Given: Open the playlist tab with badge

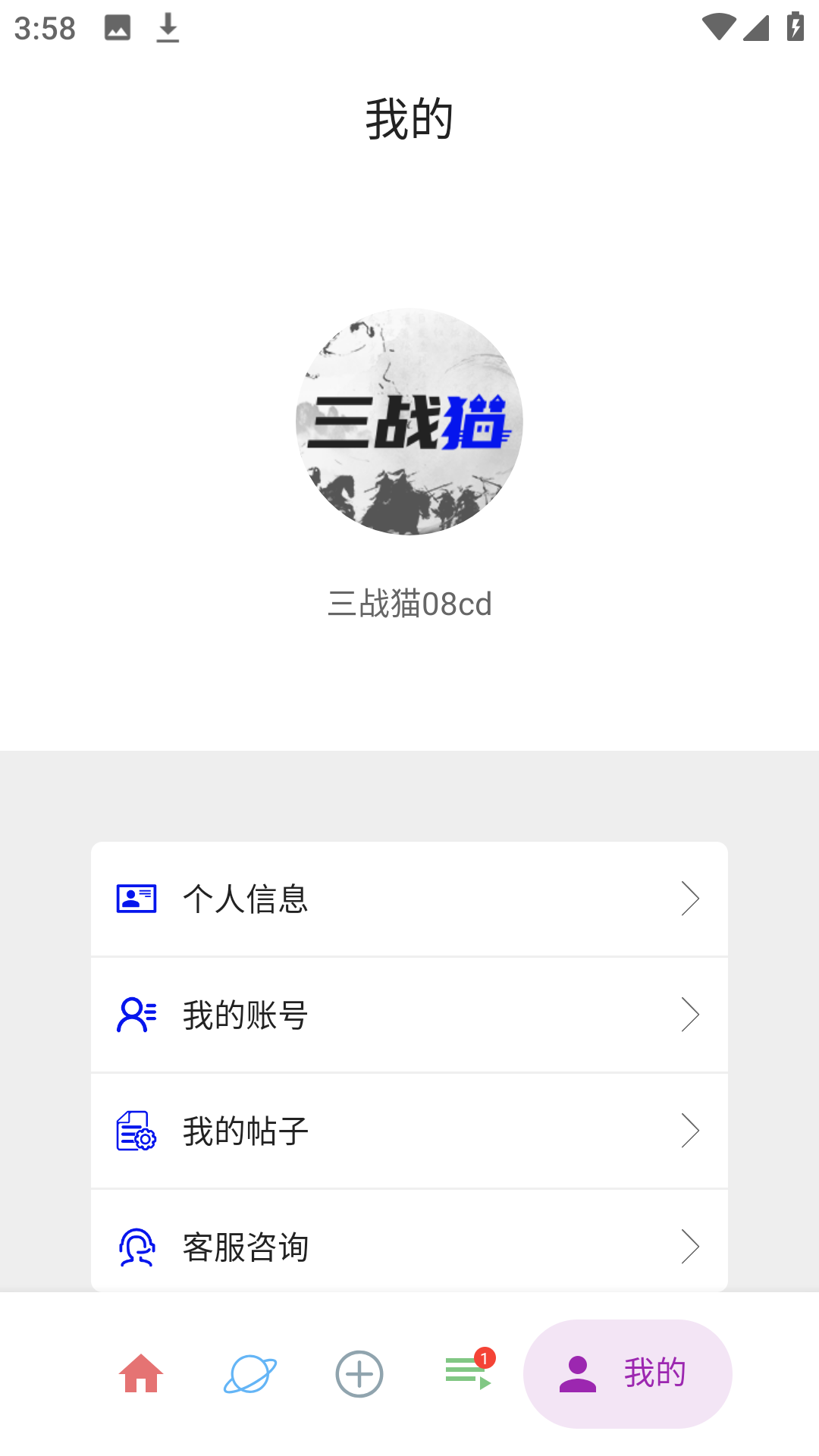Looking at the screenshot, I should (x=468, y=1372).
